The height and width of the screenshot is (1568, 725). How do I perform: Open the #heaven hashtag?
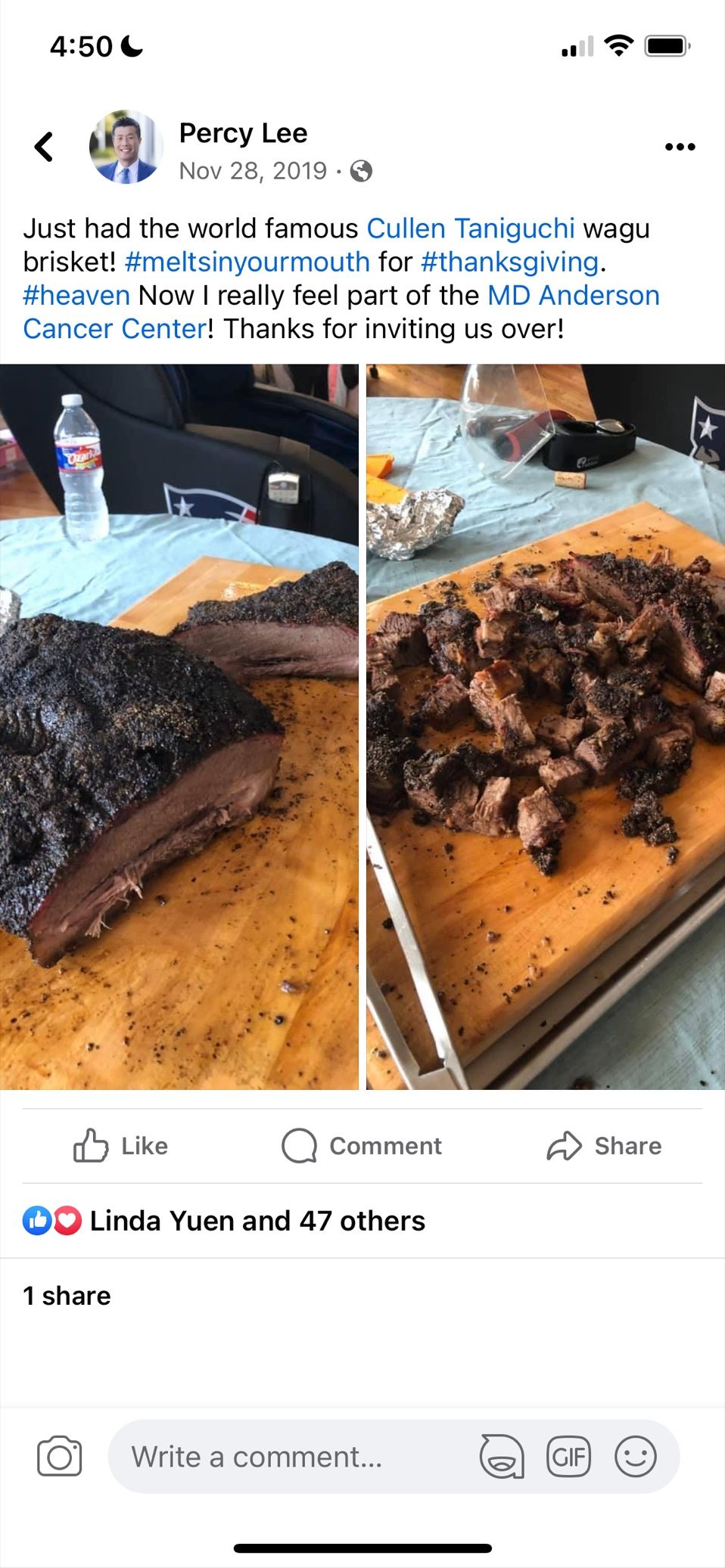[76, 295]
